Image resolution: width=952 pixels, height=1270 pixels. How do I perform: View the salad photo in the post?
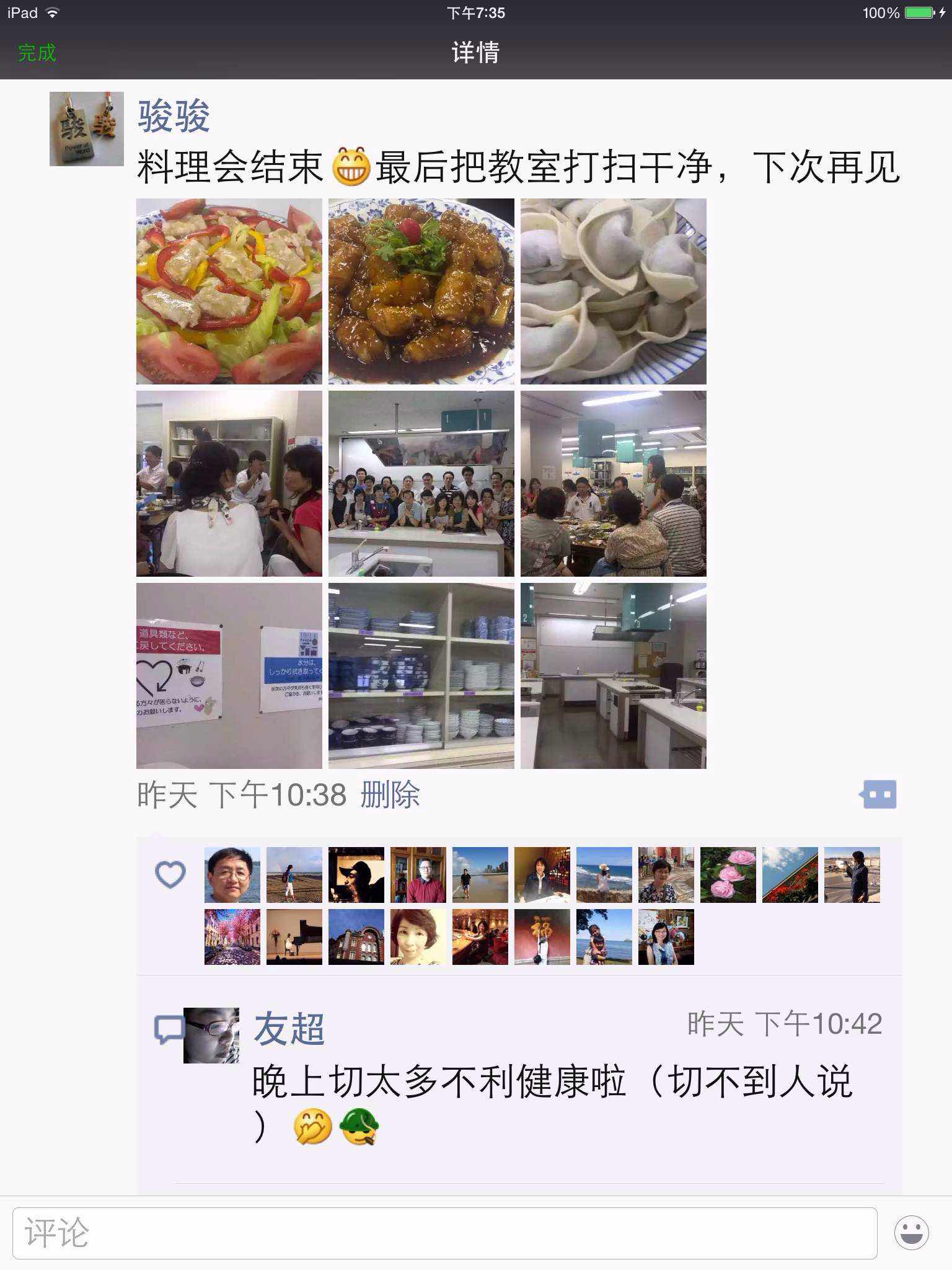pos(229,291)
